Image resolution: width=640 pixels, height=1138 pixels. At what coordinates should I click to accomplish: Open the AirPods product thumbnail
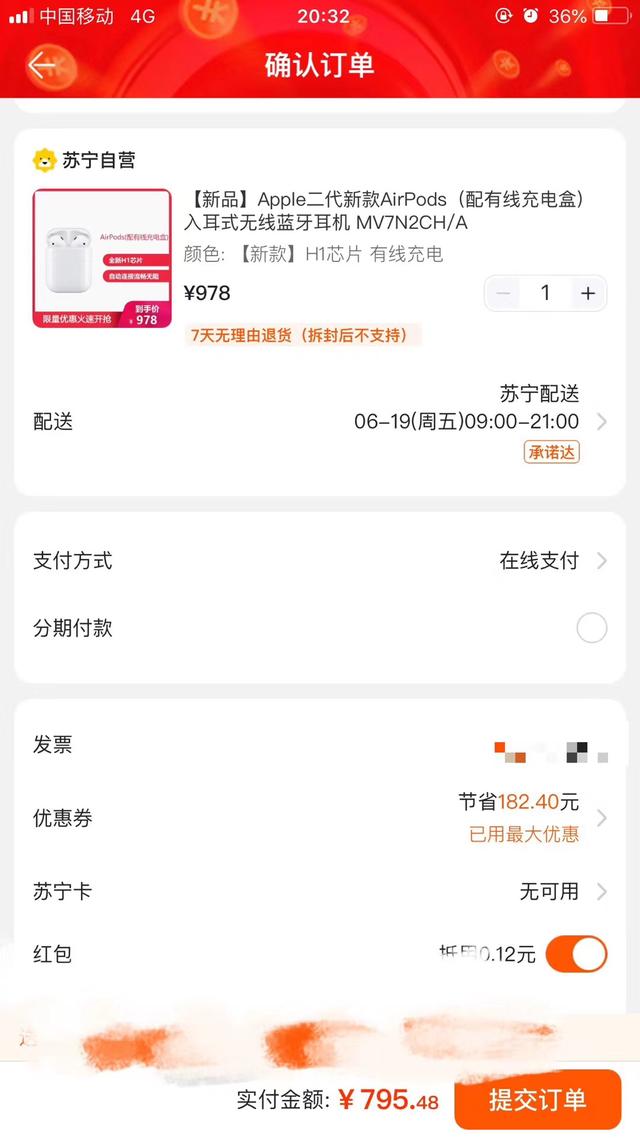point(102,259)
